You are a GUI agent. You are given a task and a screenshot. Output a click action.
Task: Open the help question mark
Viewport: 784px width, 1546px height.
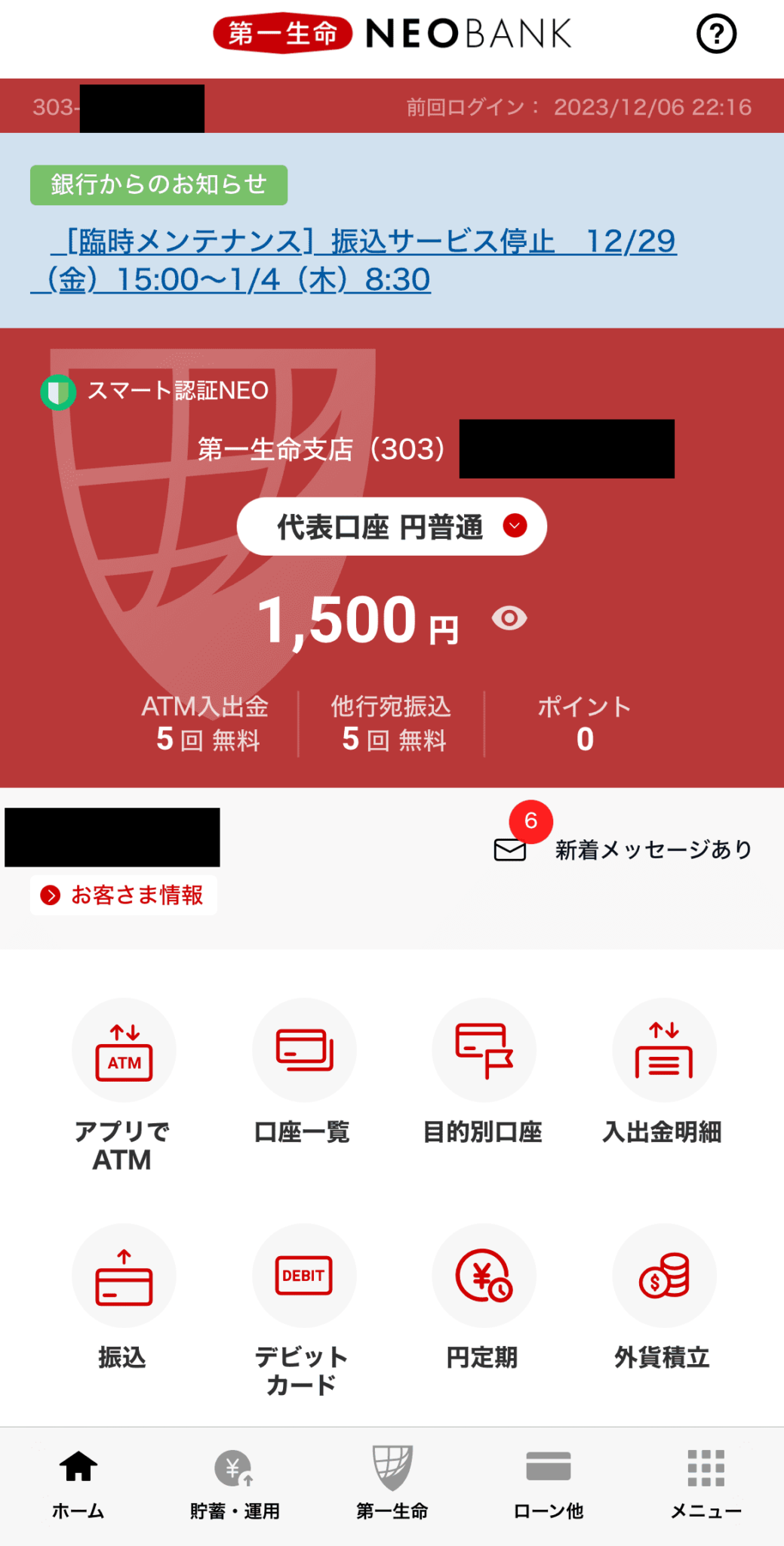coord(717,34)
